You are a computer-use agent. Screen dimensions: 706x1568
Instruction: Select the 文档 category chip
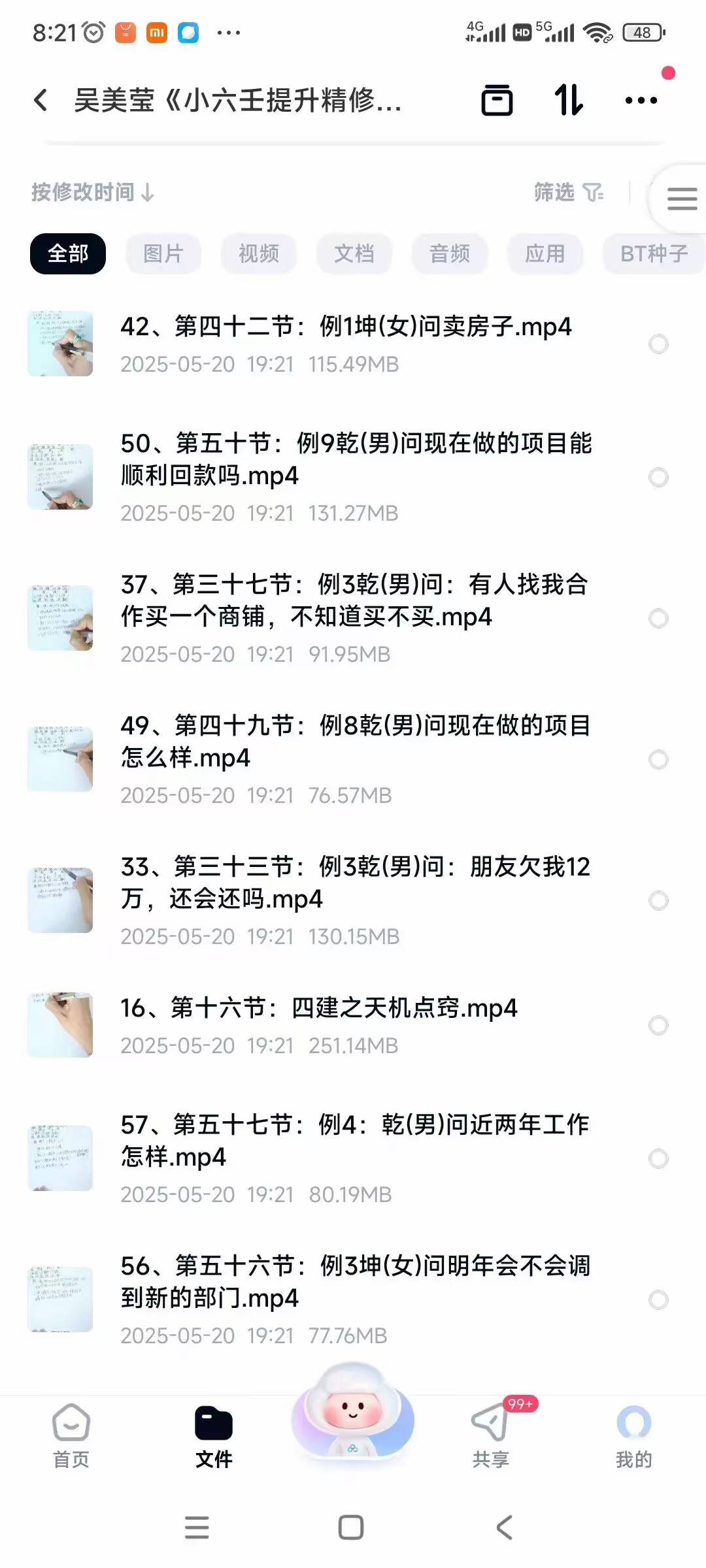click(x=354, y=253)
